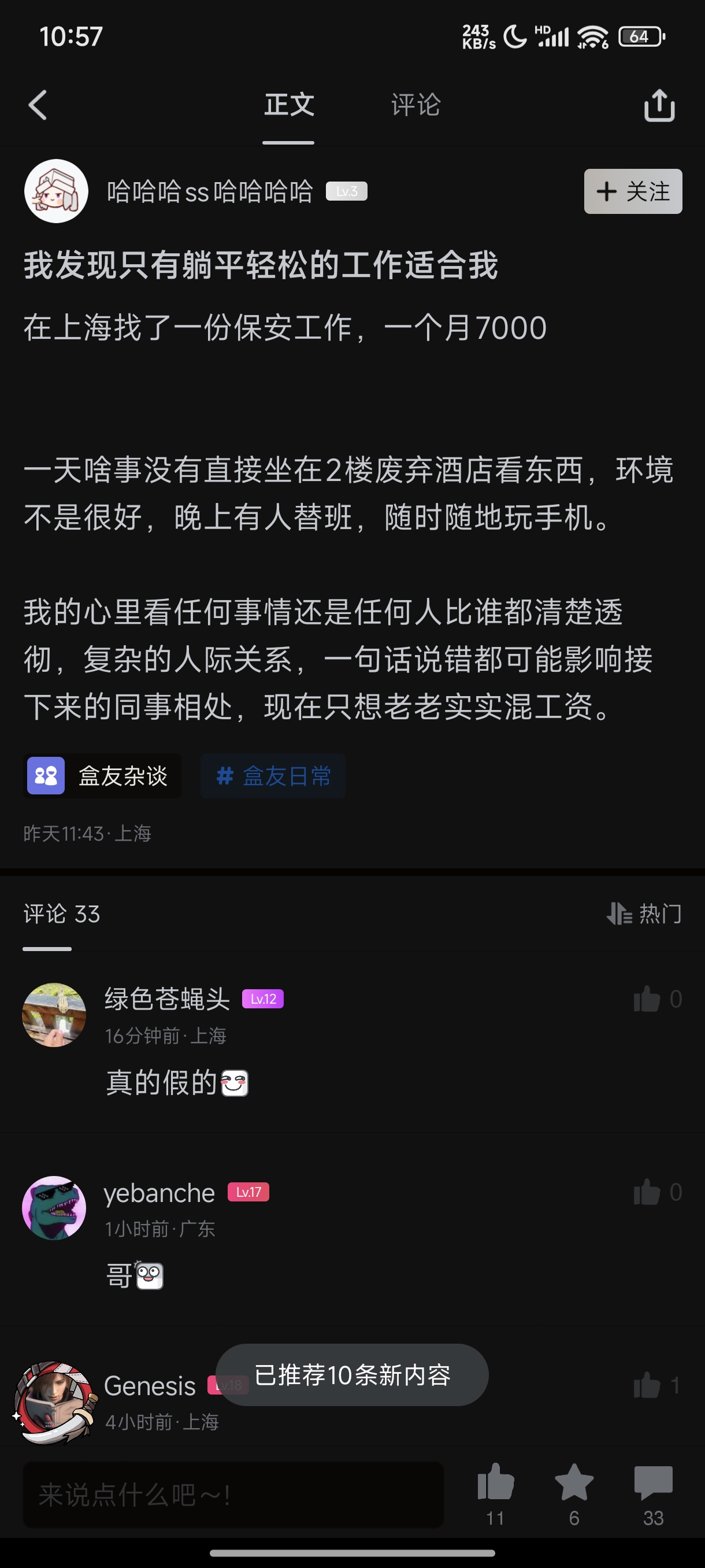The height and width of the screenshot is (1568, 705).
Task: View yebanche's profile via the avatar
Action: 54,1208
